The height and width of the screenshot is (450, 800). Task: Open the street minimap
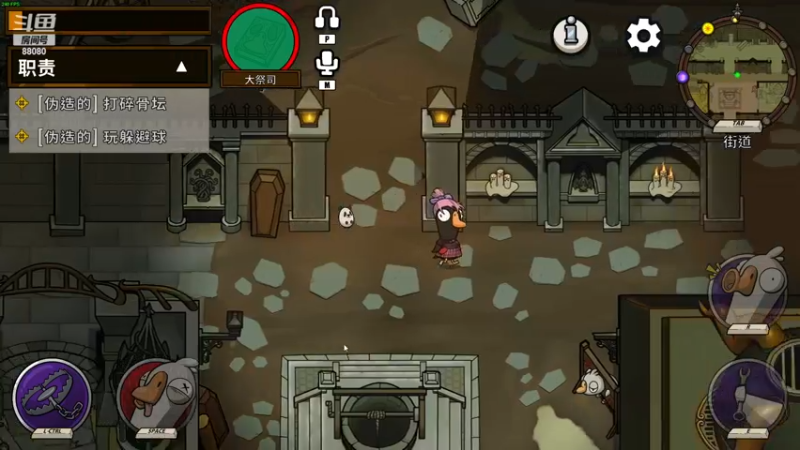pos(737,68)
